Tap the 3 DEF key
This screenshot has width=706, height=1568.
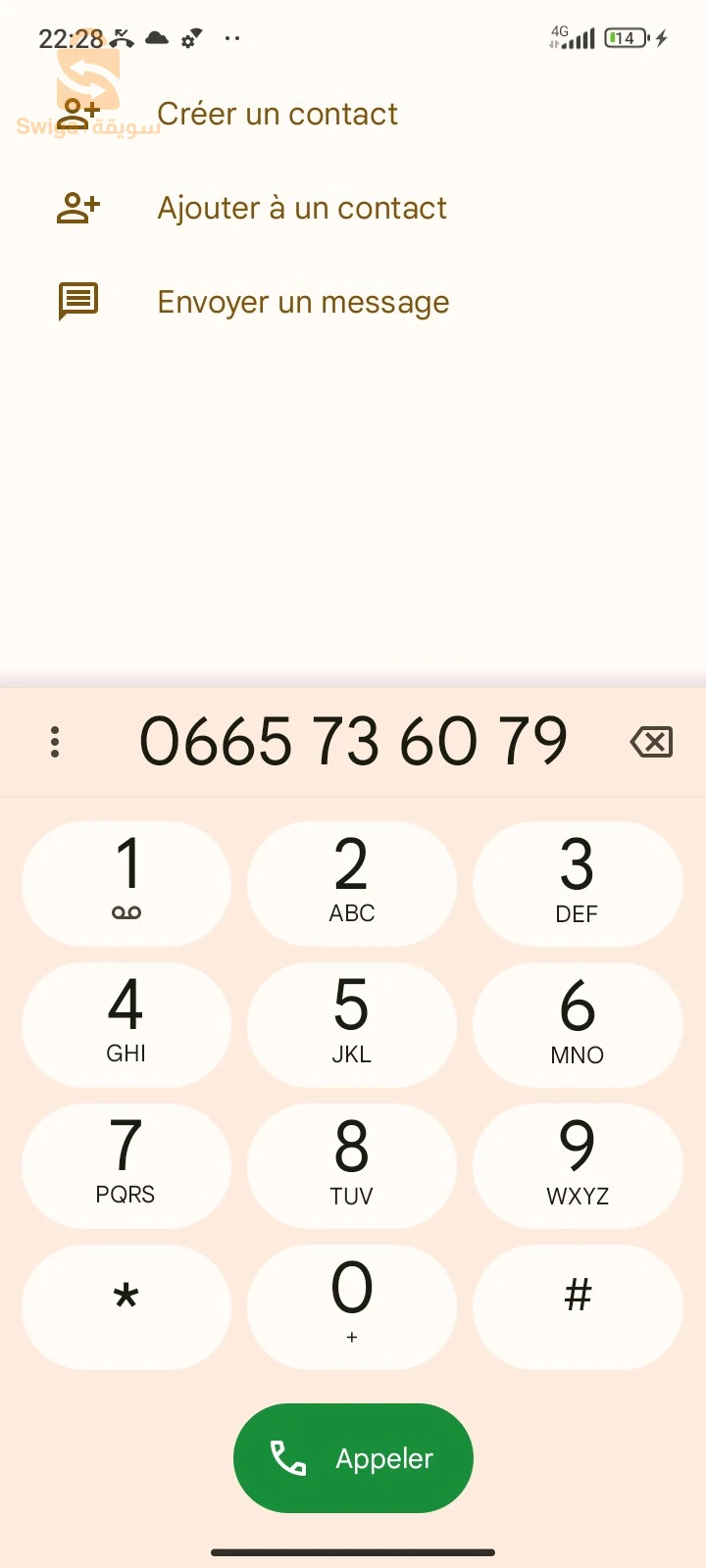click(578, 883)
